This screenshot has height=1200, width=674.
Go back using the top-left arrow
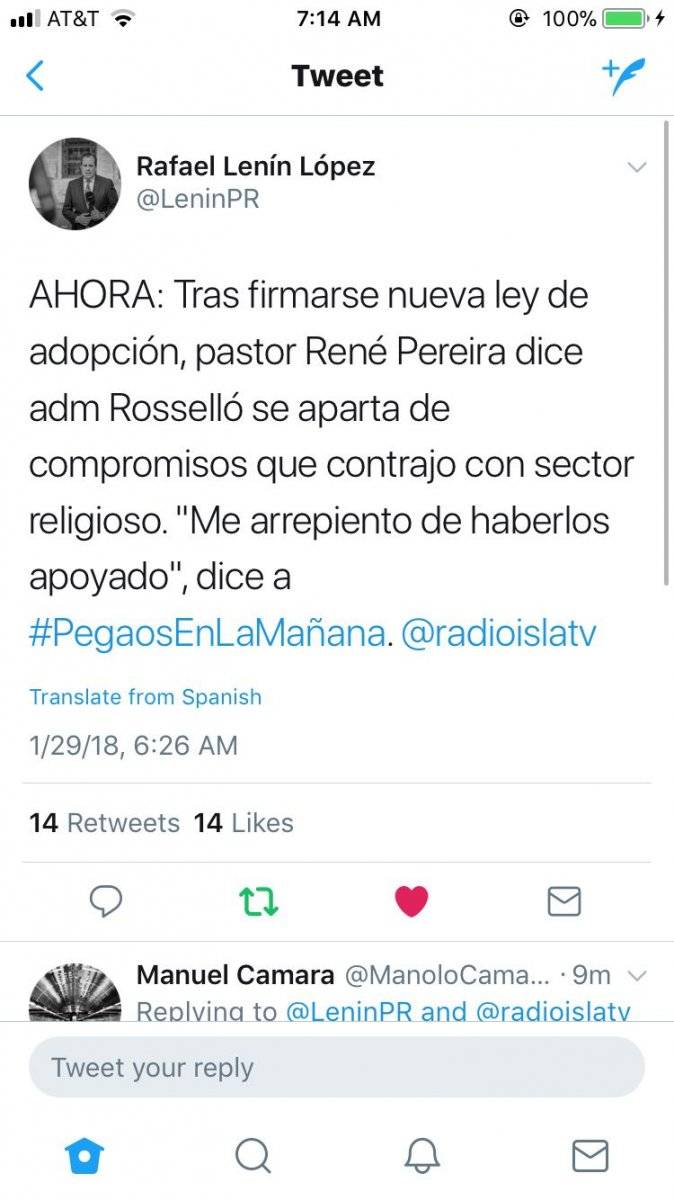(35, 76)
